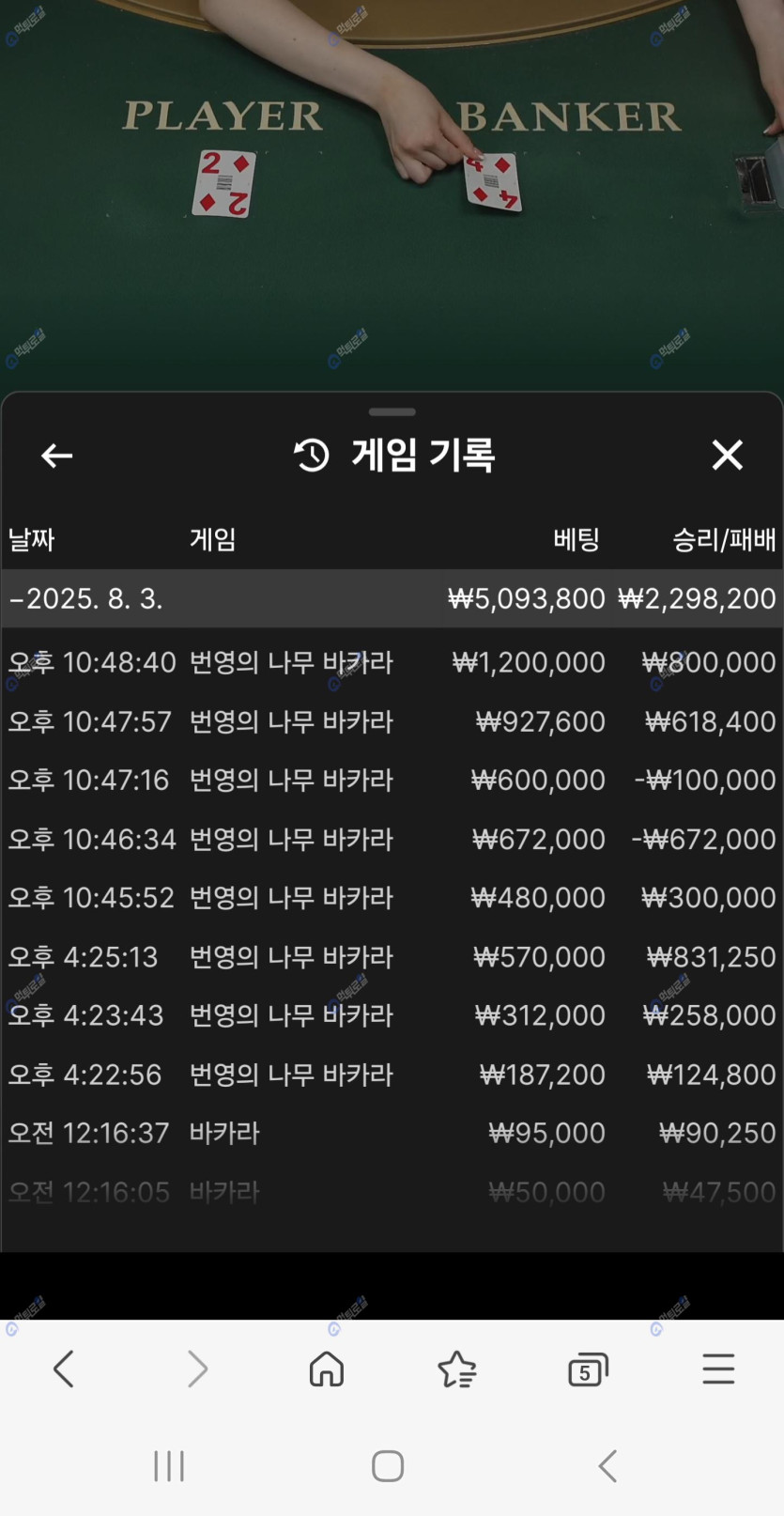
Task: Open the 오후 4:22:56 game record
Action: [x=392, y=1075]
